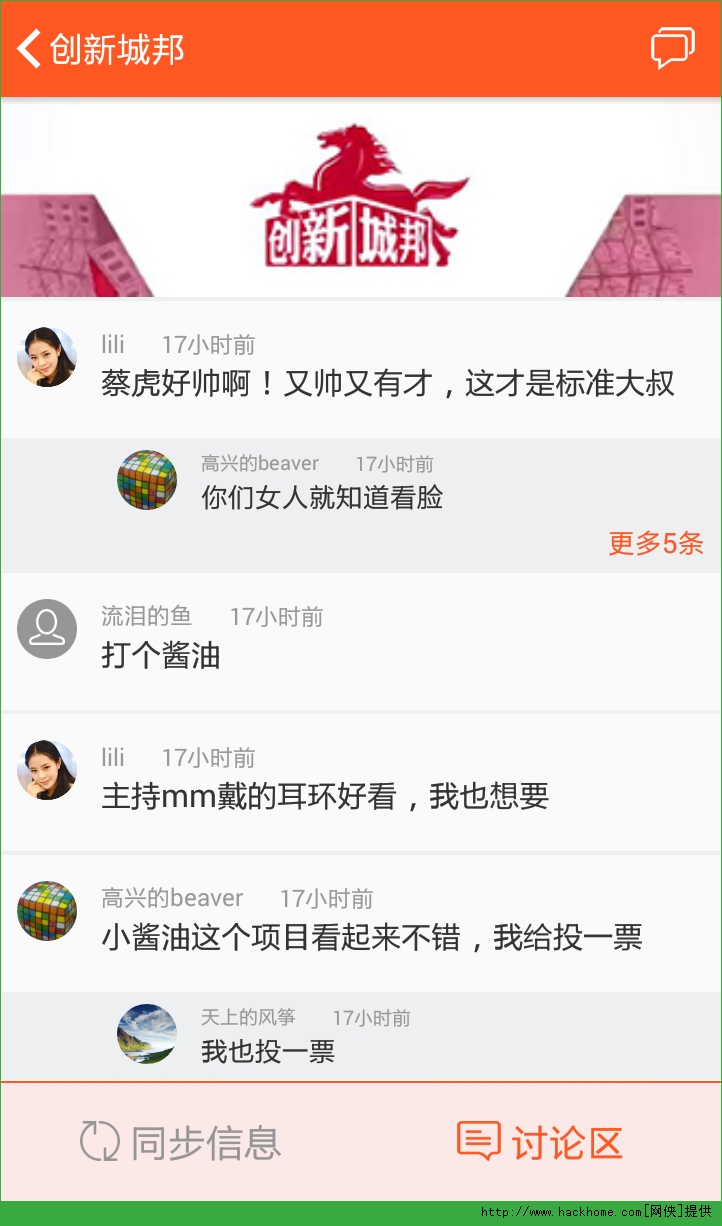Go back using the header arrow

[x=30, y=48]
